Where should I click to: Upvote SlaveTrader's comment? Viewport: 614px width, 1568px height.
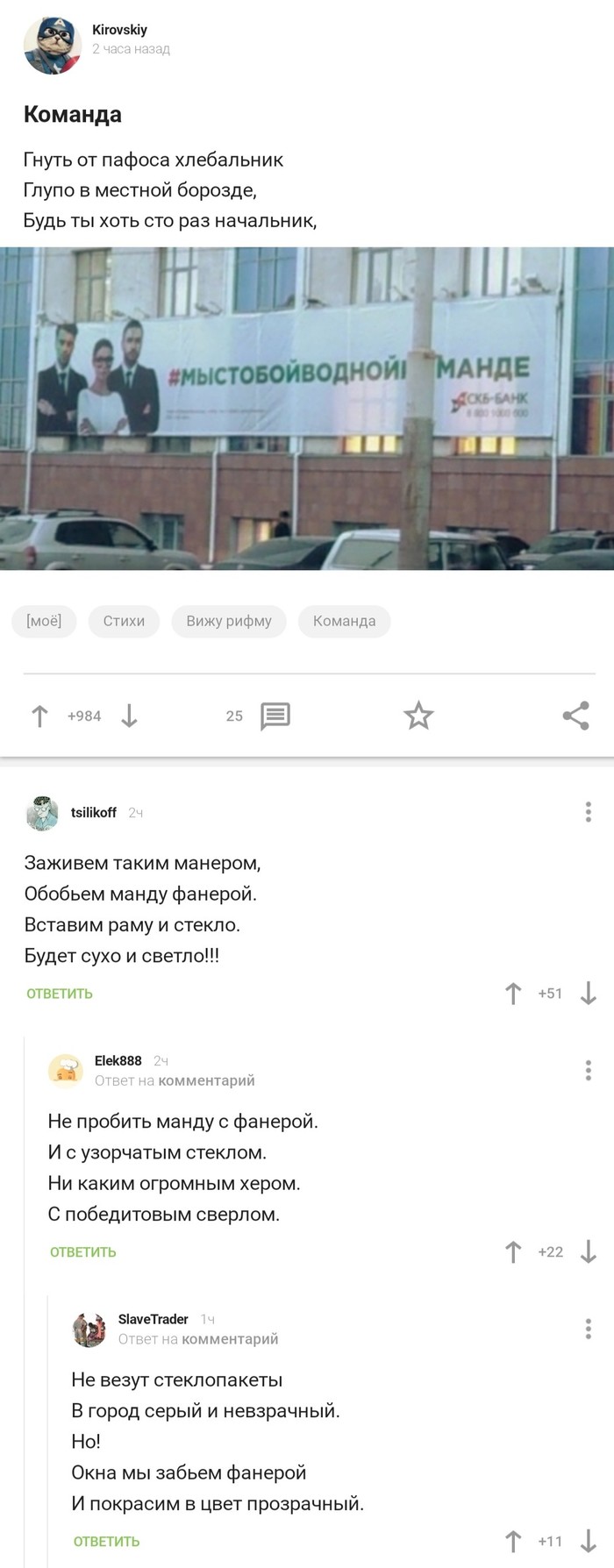pyautogui.click(x=513, y=1542)
